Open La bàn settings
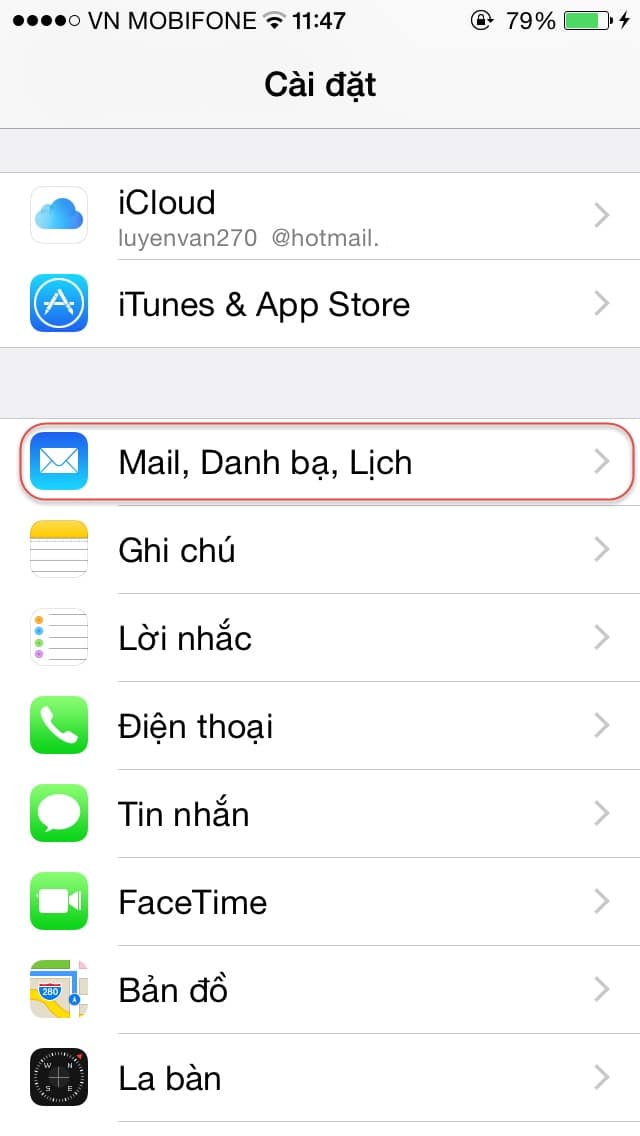 pos(320,1078)
